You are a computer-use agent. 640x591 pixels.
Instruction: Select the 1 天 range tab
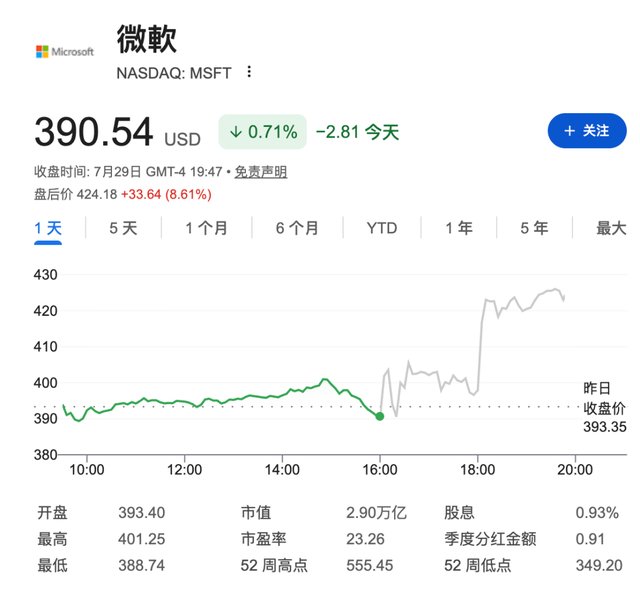click(x=48, y=228)
